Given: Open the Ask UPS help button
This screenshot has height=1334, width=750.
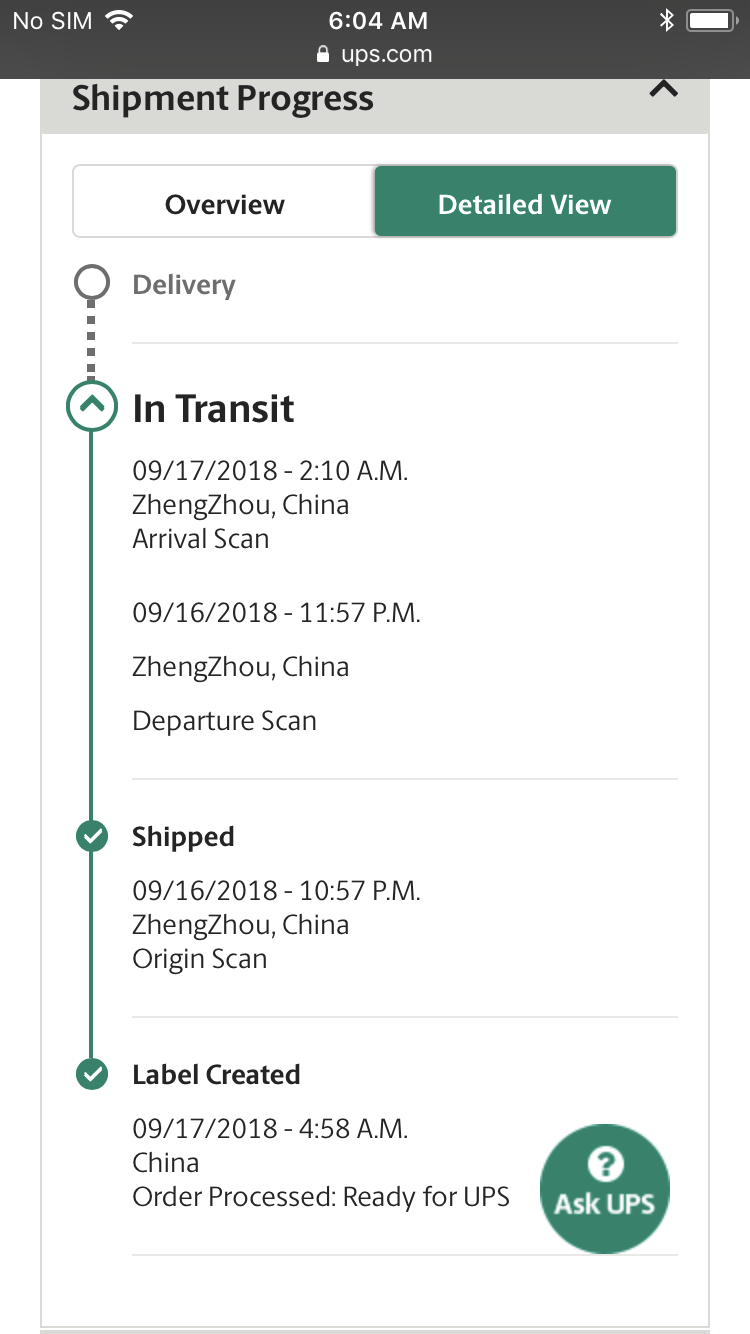Looking at the screenshot, I should pyautogui.click(x=605, y=1189).
